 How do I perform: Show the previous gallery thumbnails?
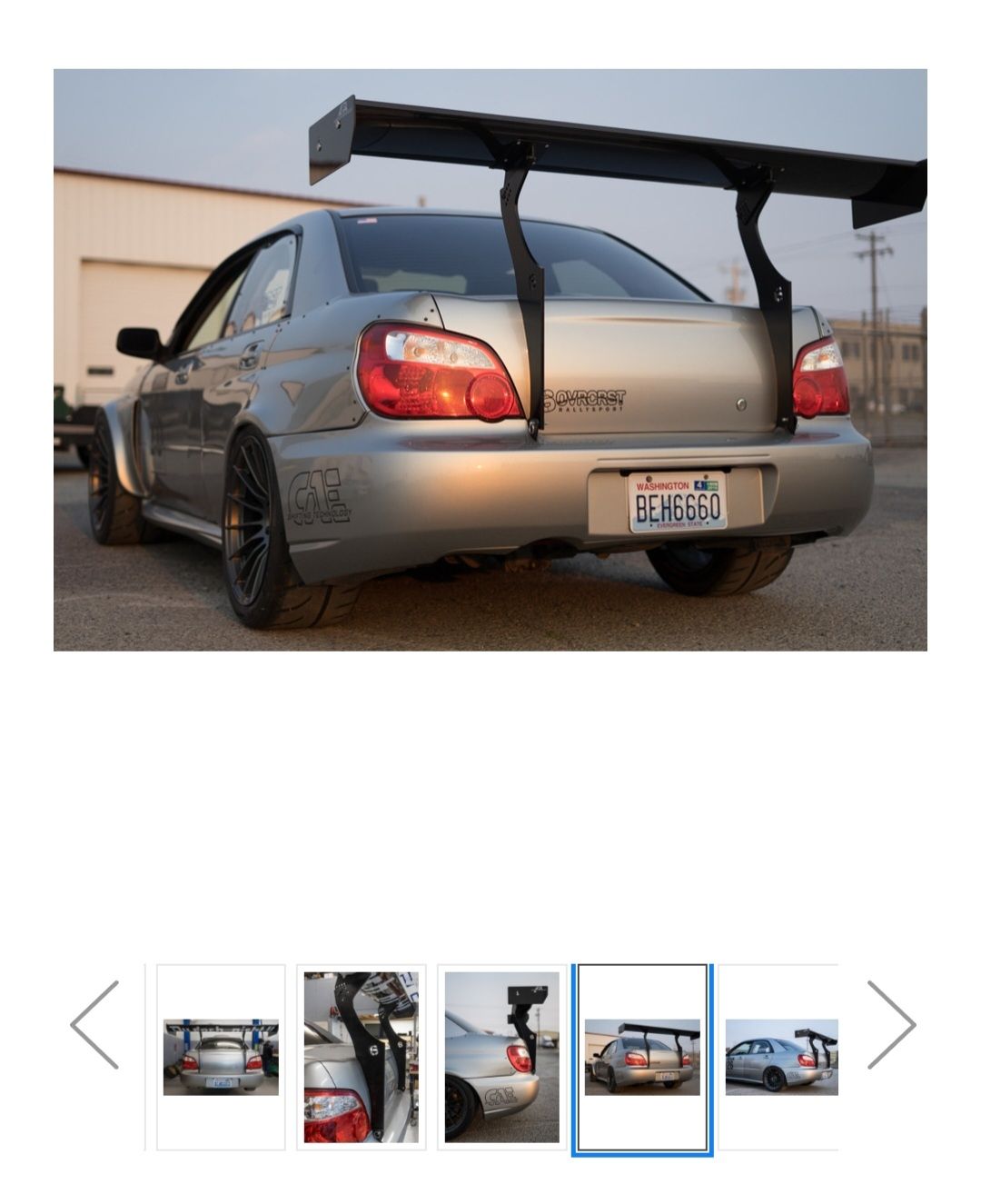[x=94, y=1024]
